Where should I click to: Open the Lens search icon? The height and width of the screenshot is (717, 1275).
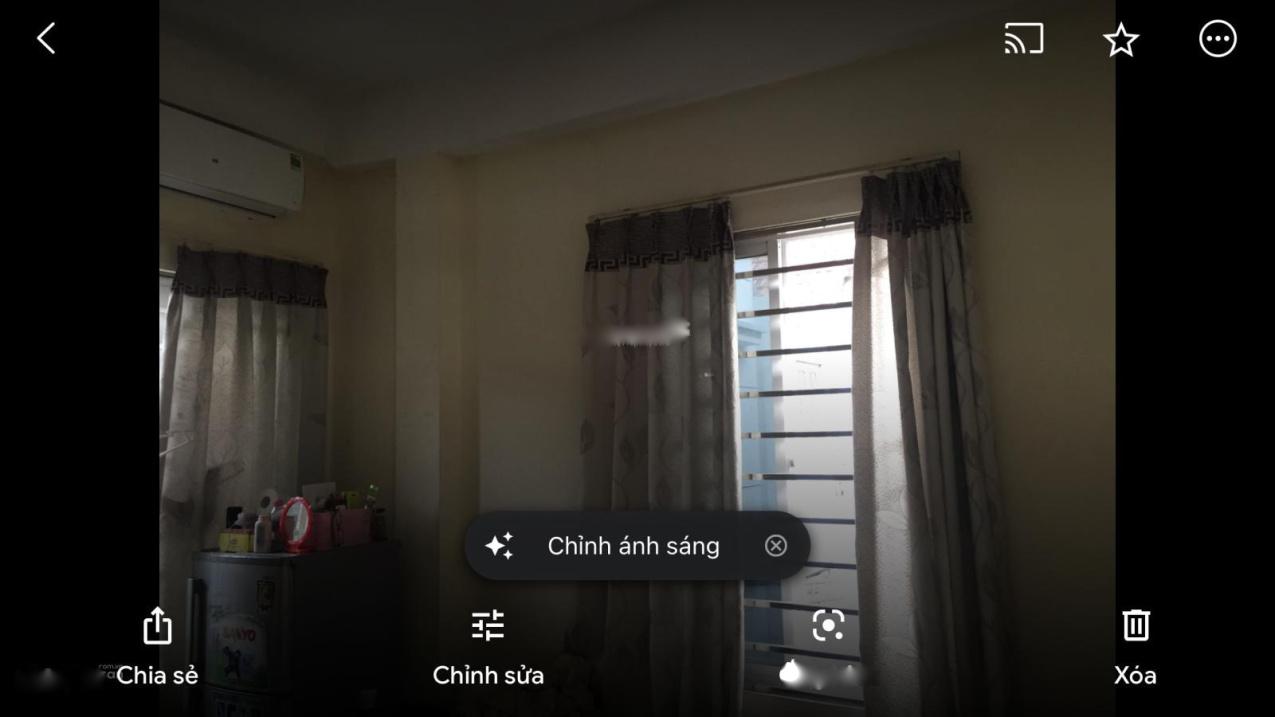click(x=828, y=627)
